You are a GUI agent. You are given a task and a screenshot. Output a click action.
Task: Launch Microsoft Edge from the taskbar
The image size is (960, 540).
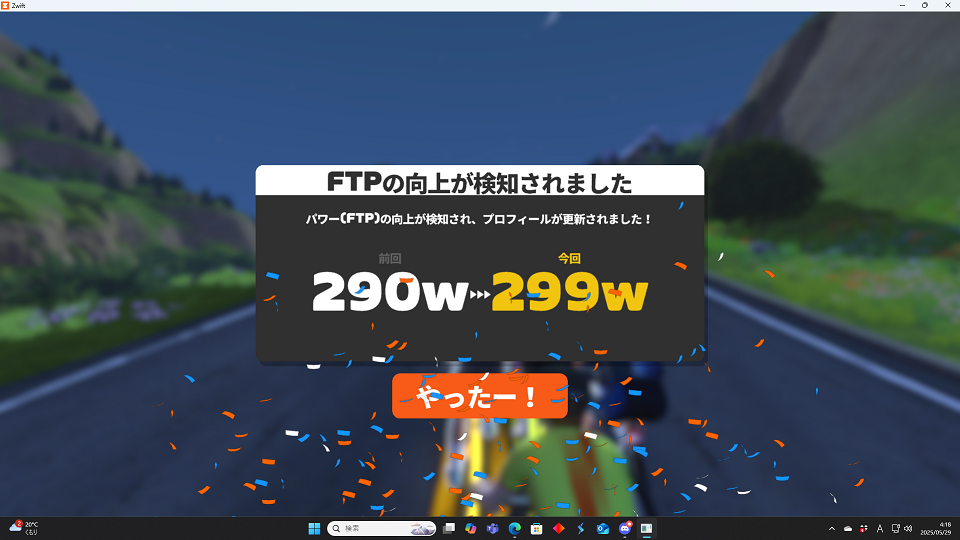pos(515,528)
